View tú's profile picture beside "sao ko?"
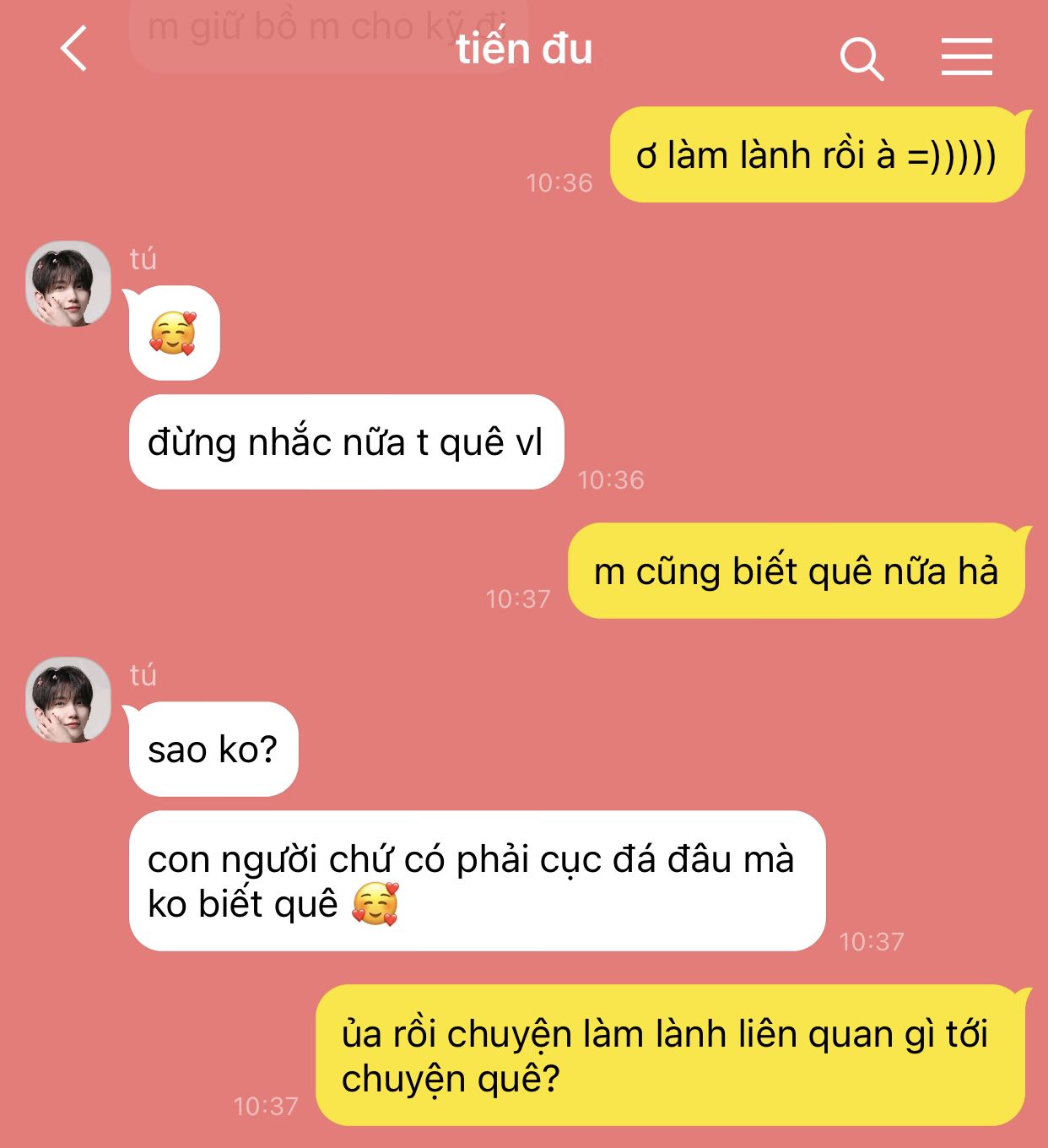The image size is (1048, 1148). pyautogui.click(x=68, y=700)
